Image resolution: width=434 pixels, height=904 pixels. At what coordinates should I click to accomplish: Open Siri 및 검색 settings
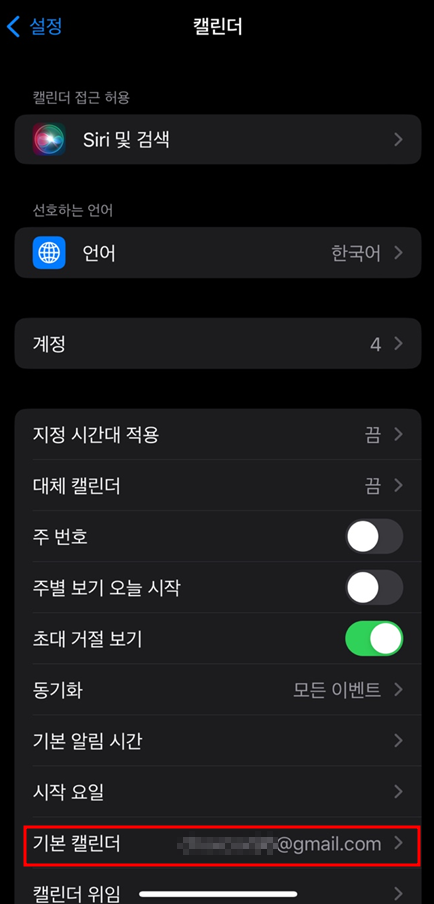coord(218,140)
